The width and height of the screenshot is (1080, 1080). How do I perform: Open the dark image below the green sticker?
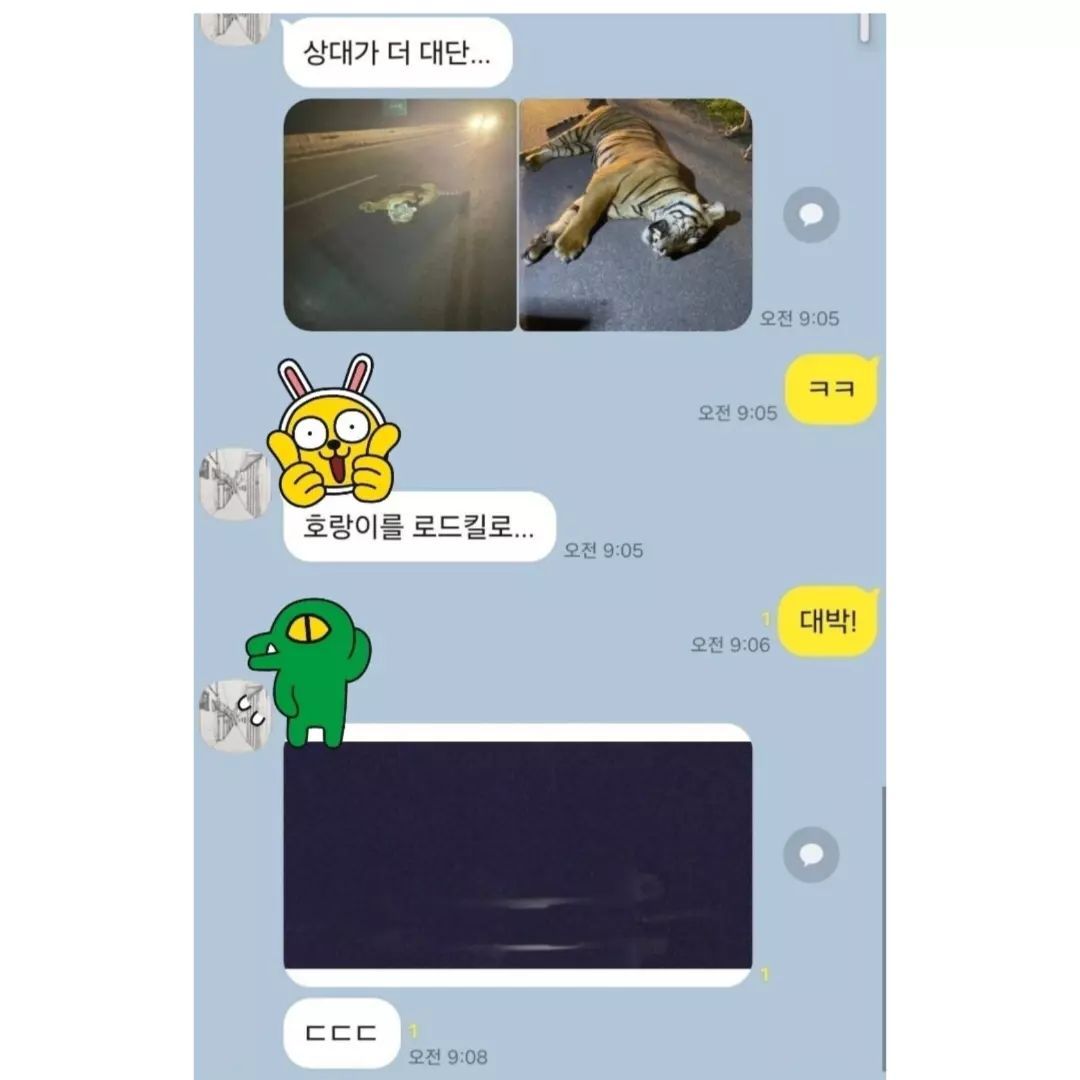tap(518, 856)
